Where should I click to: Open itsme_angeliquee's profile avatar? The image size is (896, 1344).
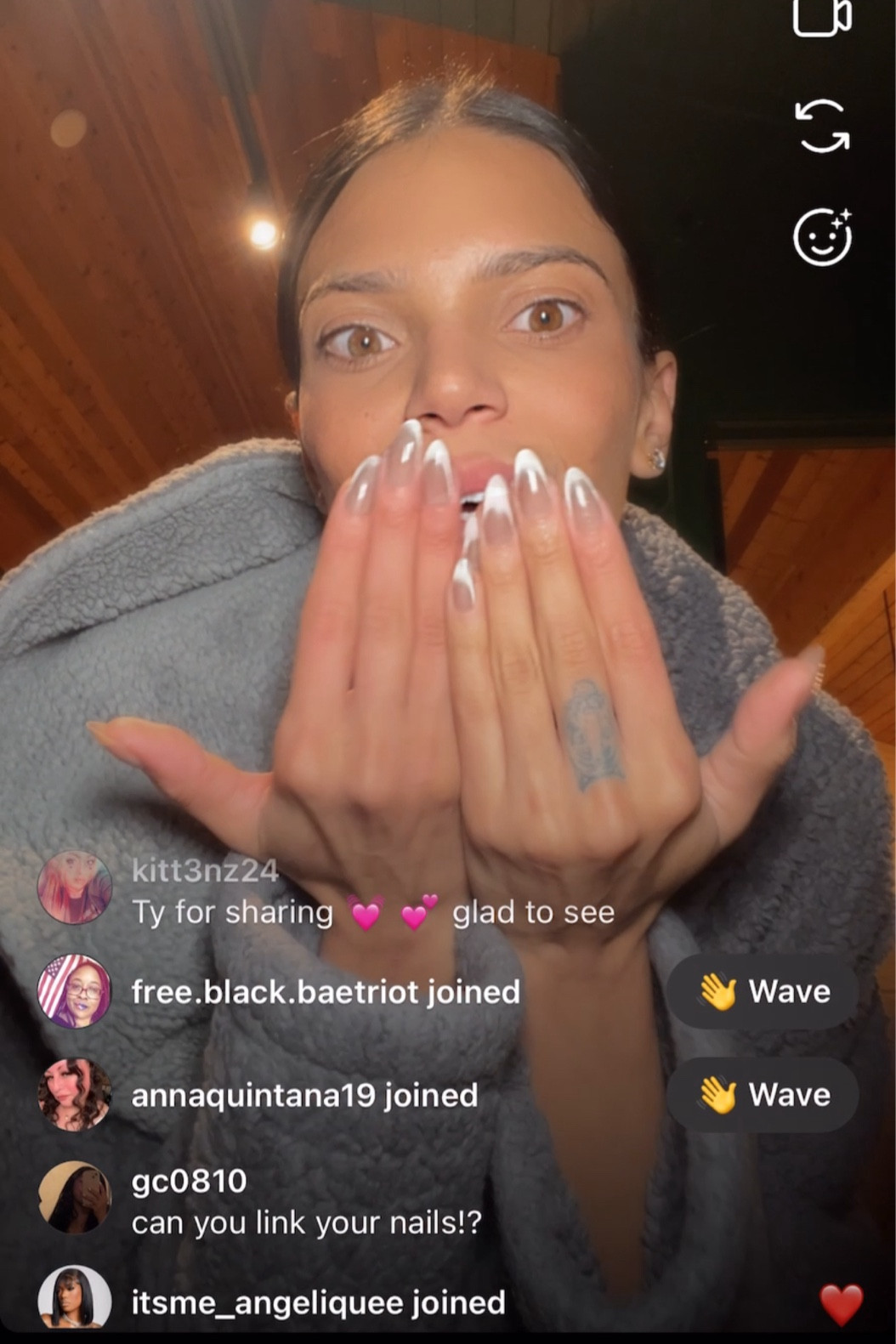(x=75, y=1301)
